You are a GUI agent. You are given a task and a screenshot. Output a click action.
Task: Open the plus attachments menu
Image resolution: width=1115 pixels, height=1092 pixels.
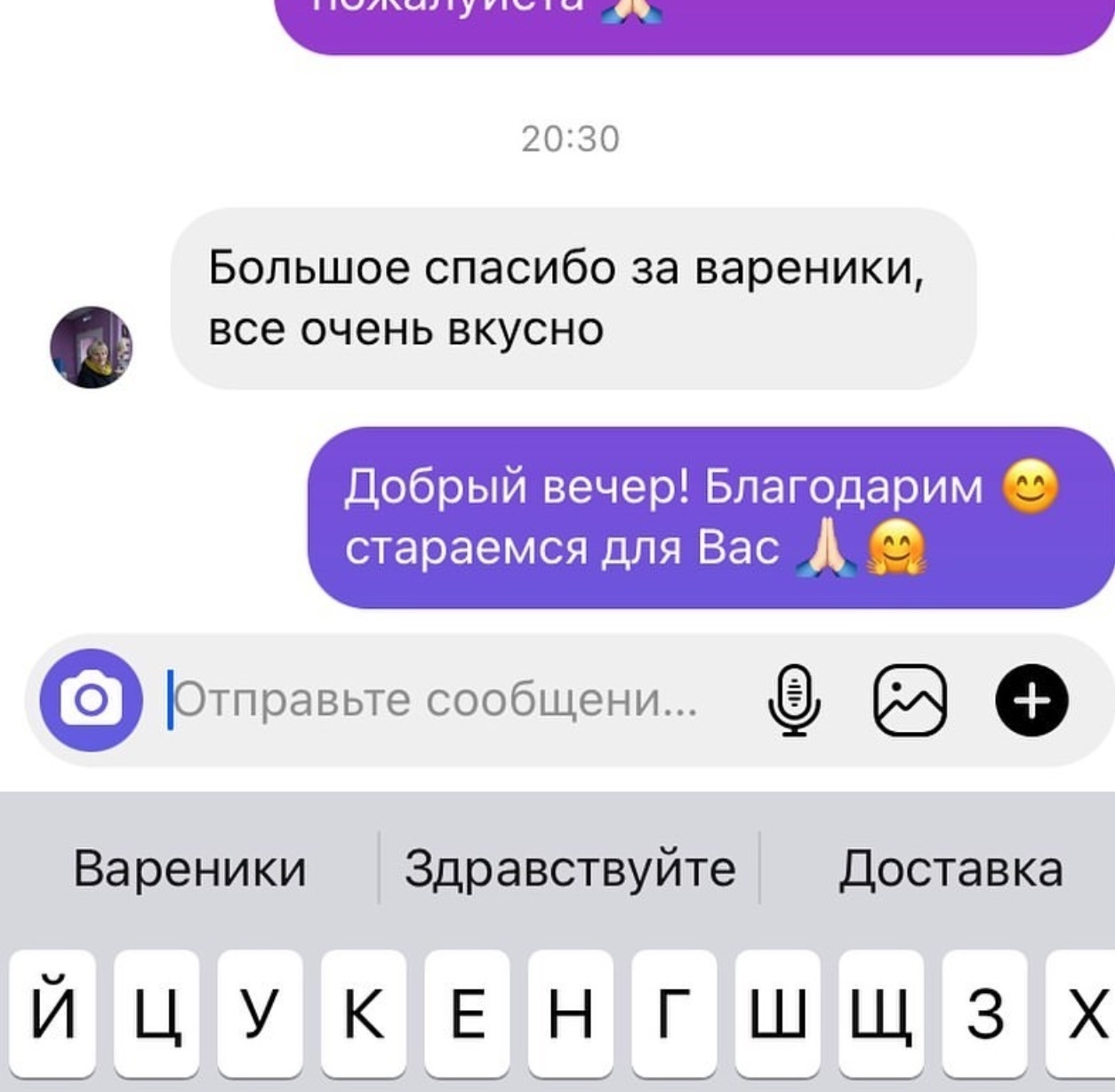1031,701
